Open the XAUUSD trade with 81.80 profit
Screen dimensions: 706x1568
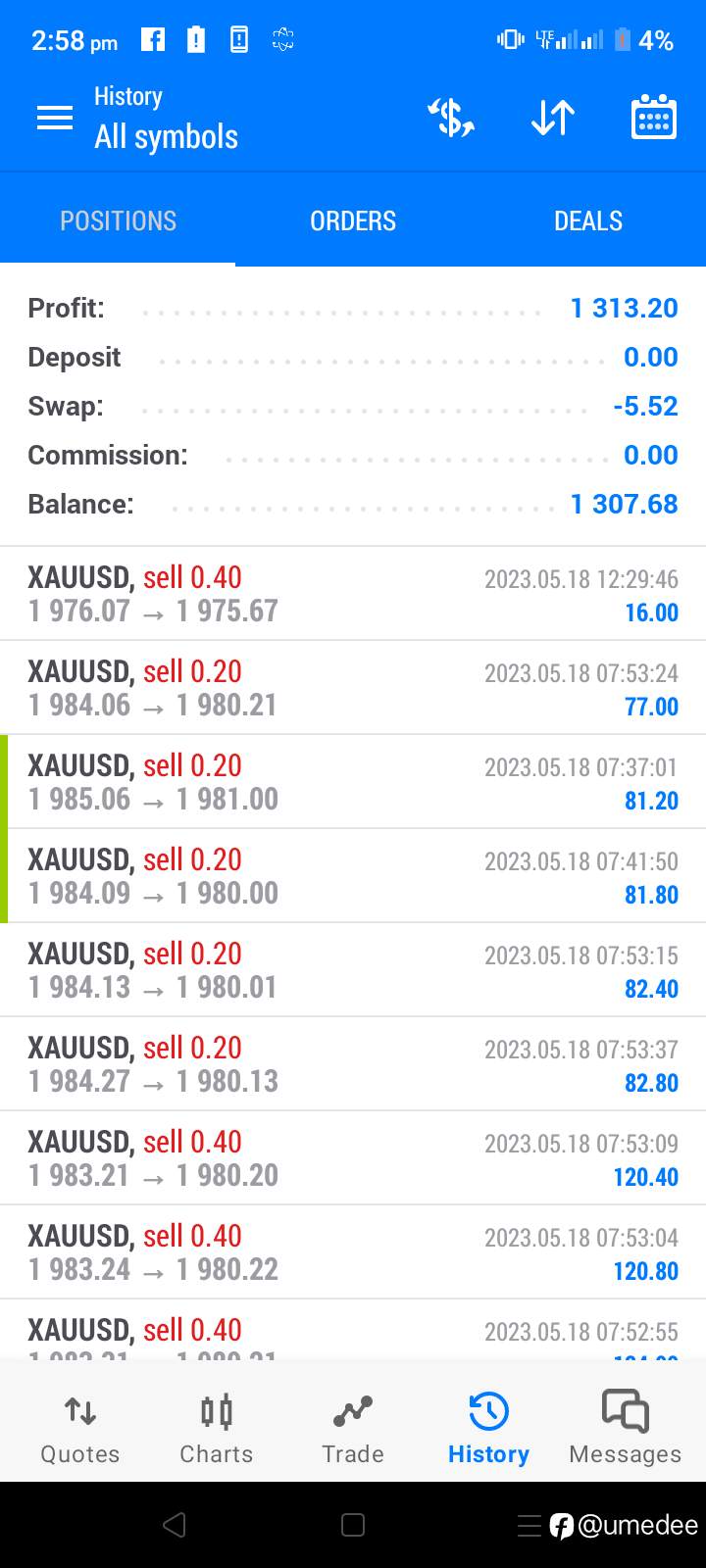pyautogui.click(x=353, y=876)
